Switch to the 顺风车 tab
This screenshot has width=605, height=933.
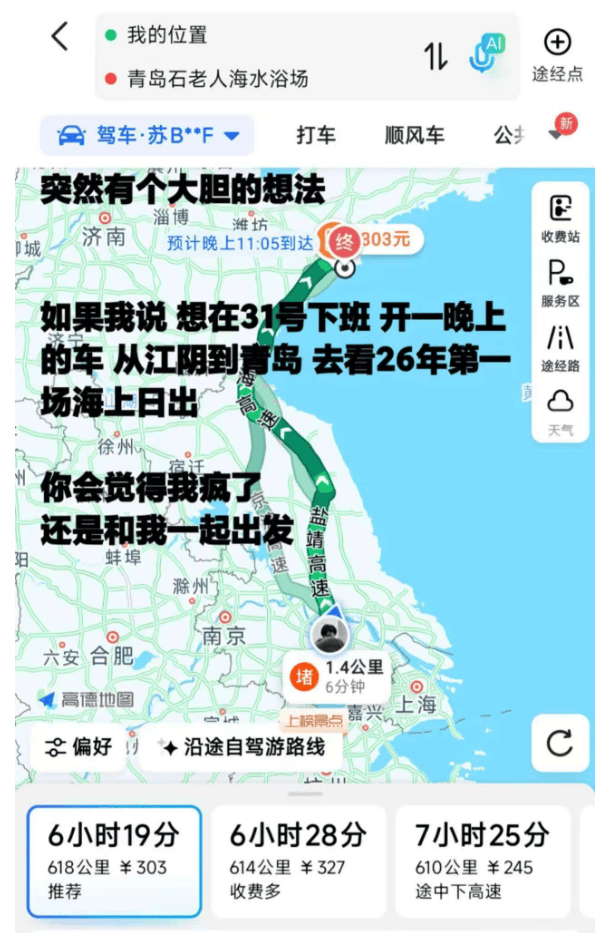pos(414,136)
